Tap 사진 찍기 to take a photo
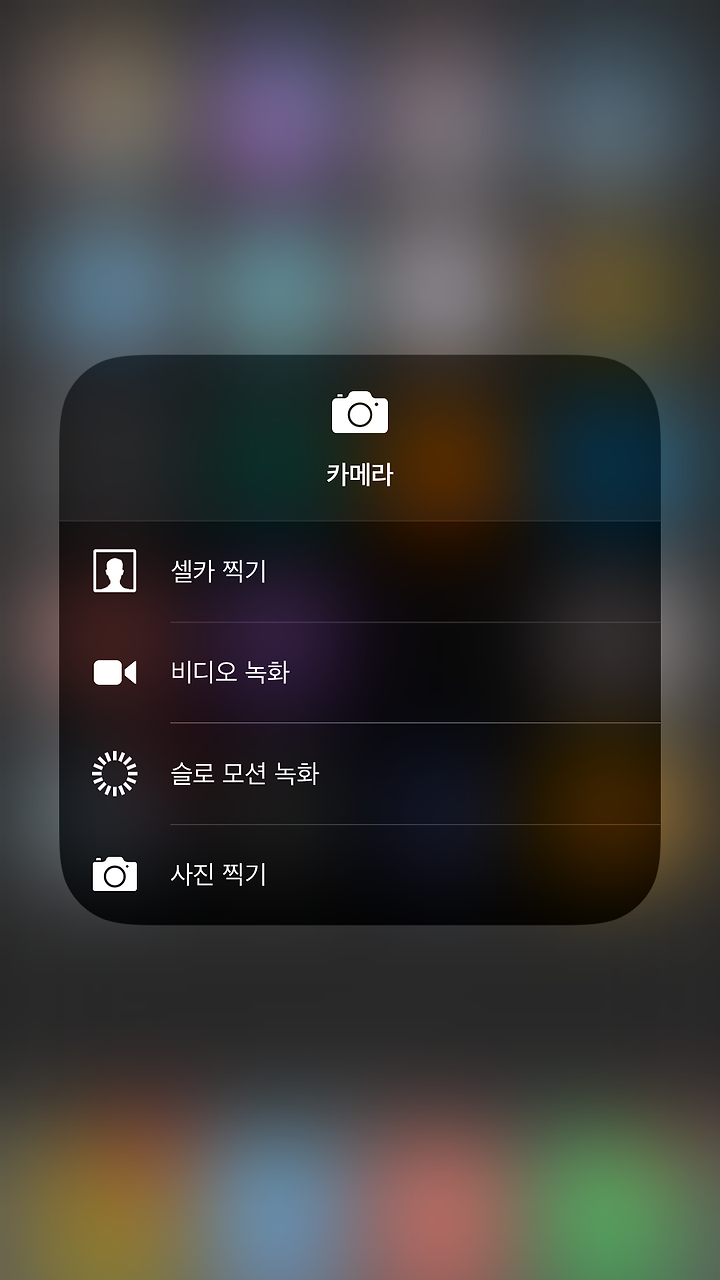Screen dimensions: 720x1280 click(x=360, y=875)
